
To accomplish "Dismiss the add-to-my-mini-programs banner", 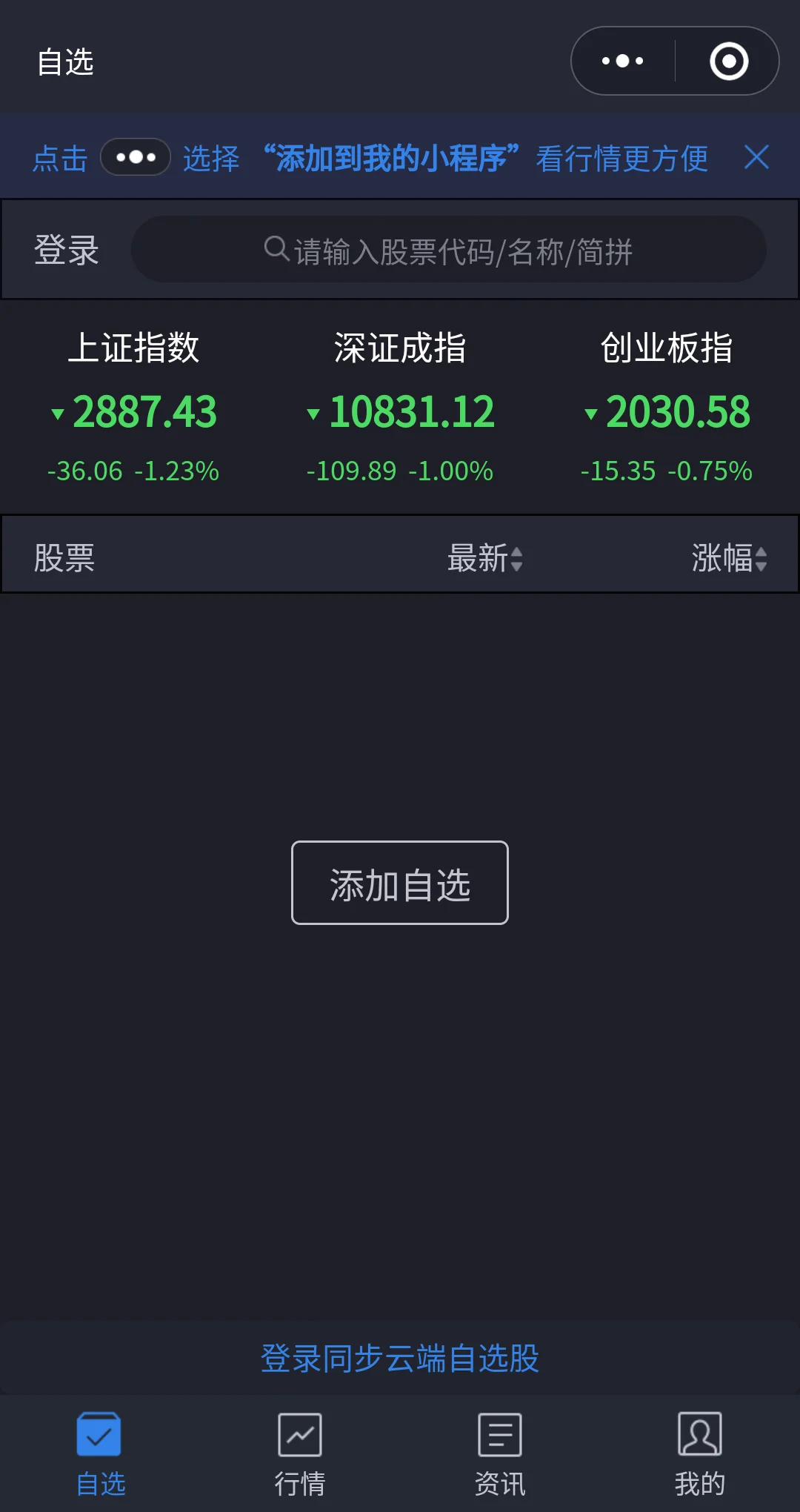I will pos(756,157).
